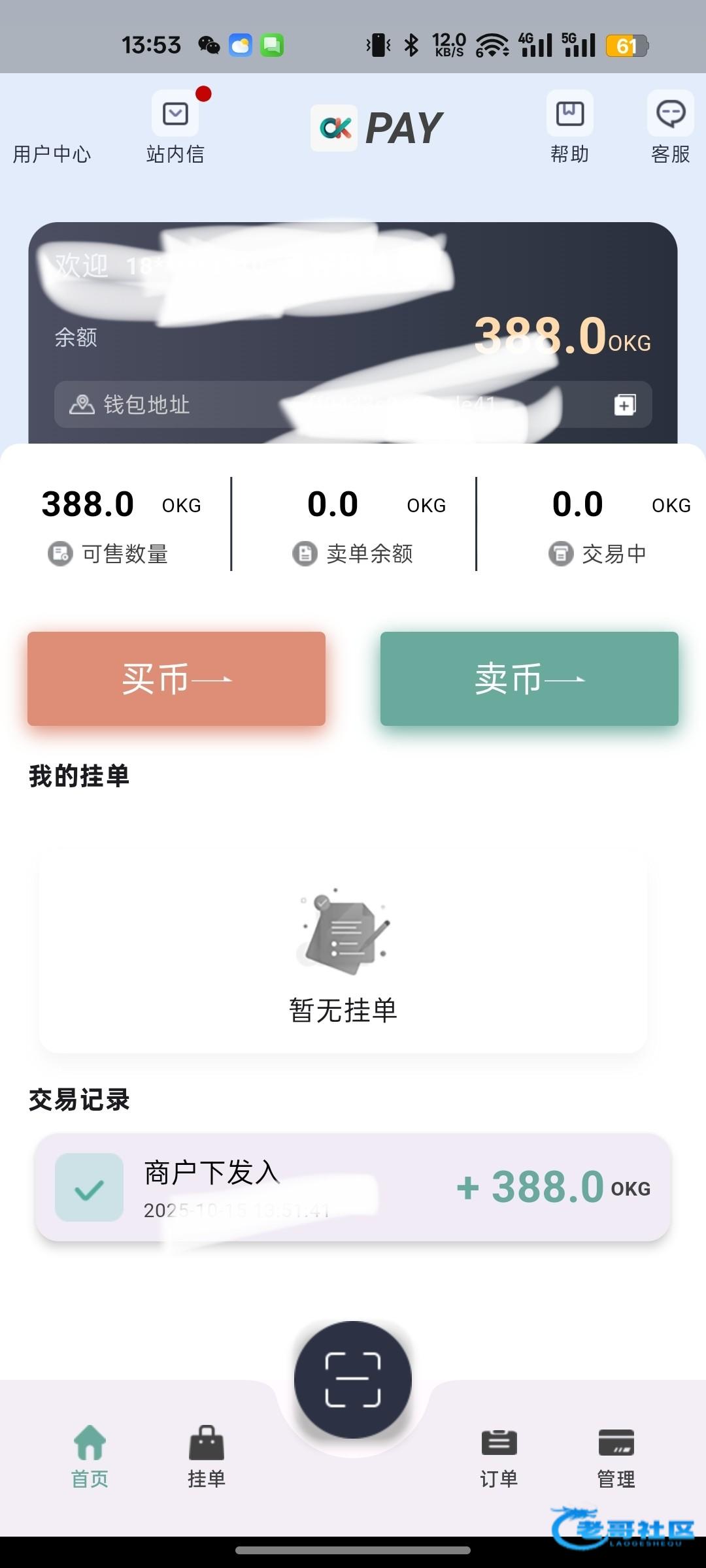The height and width of the screenshot is (1568, 706).
Task: Copy the 钱包地址 wallet address
Action: pyautogui.click(x=625, y=405)
